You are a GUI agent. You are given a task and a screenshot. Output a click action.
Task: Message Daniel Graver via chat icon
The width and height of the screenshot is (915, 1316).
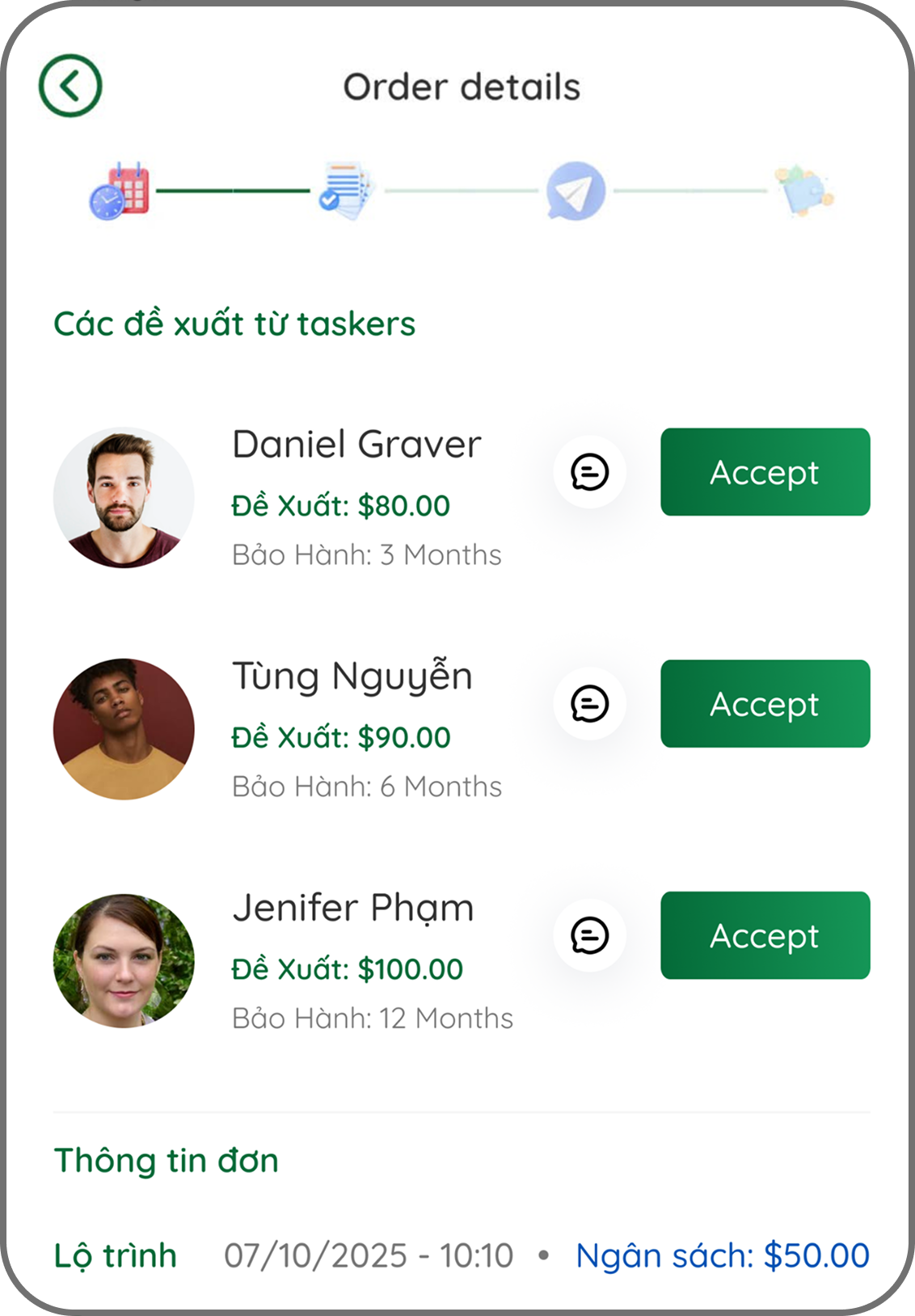(x=590, y=472)
